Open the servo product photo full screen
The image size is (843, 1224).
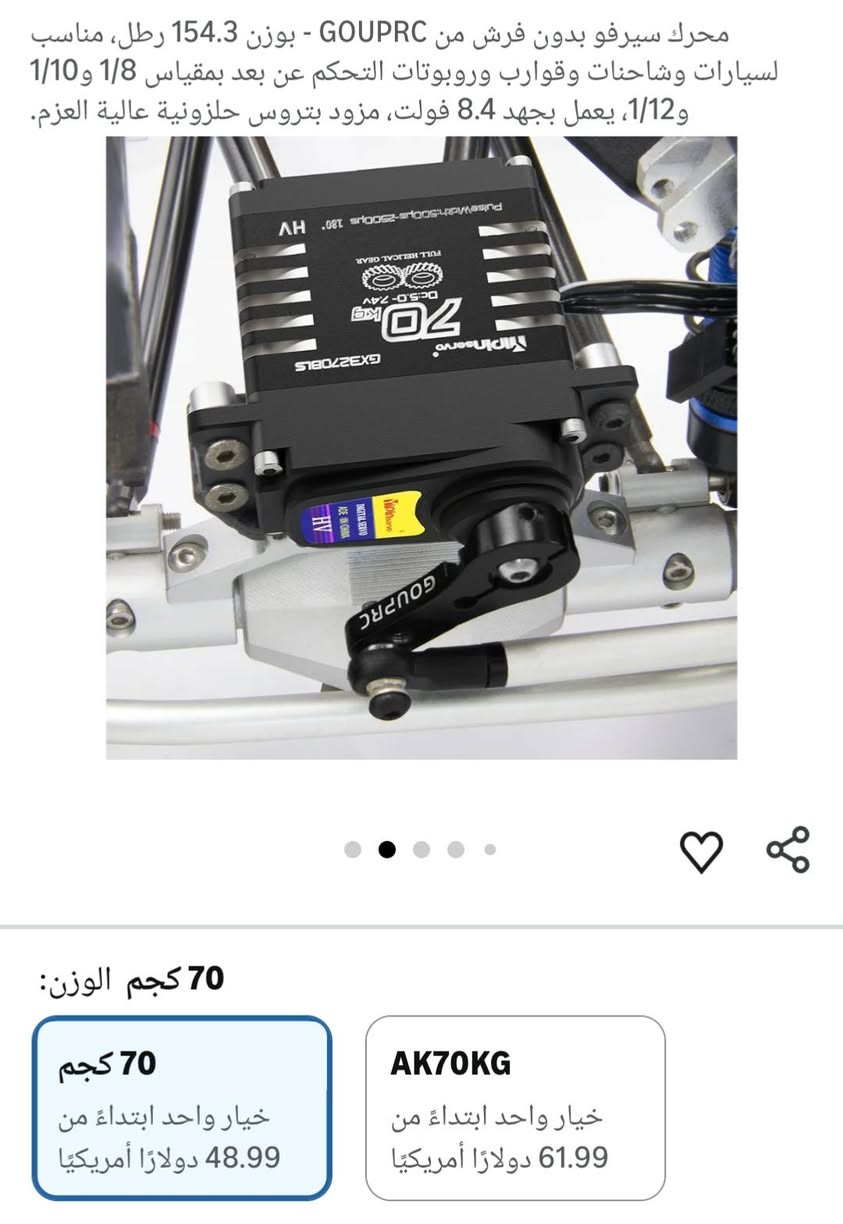coord(420,450)
